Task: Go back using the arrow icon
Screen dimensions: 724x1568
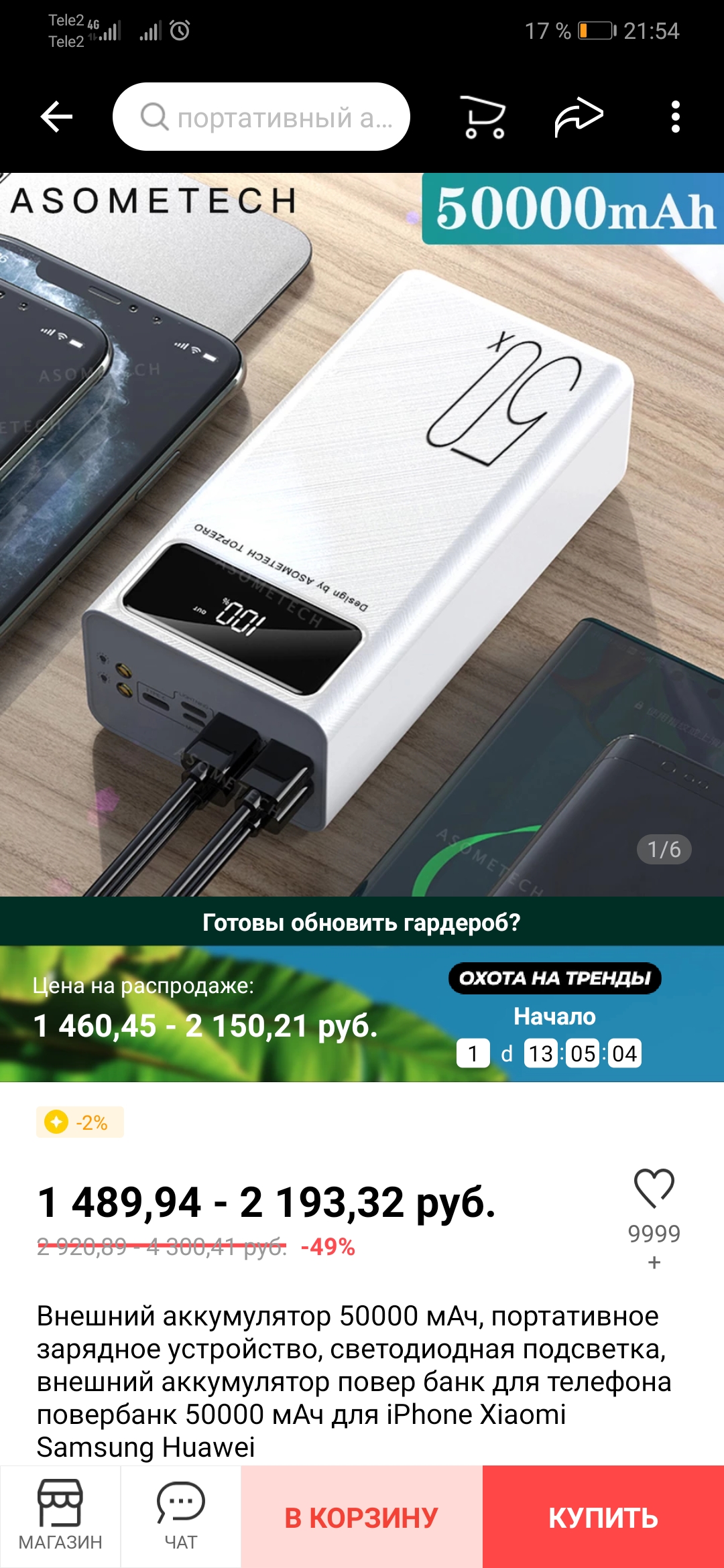Action: pyautogui.click(x=56, y=117)
